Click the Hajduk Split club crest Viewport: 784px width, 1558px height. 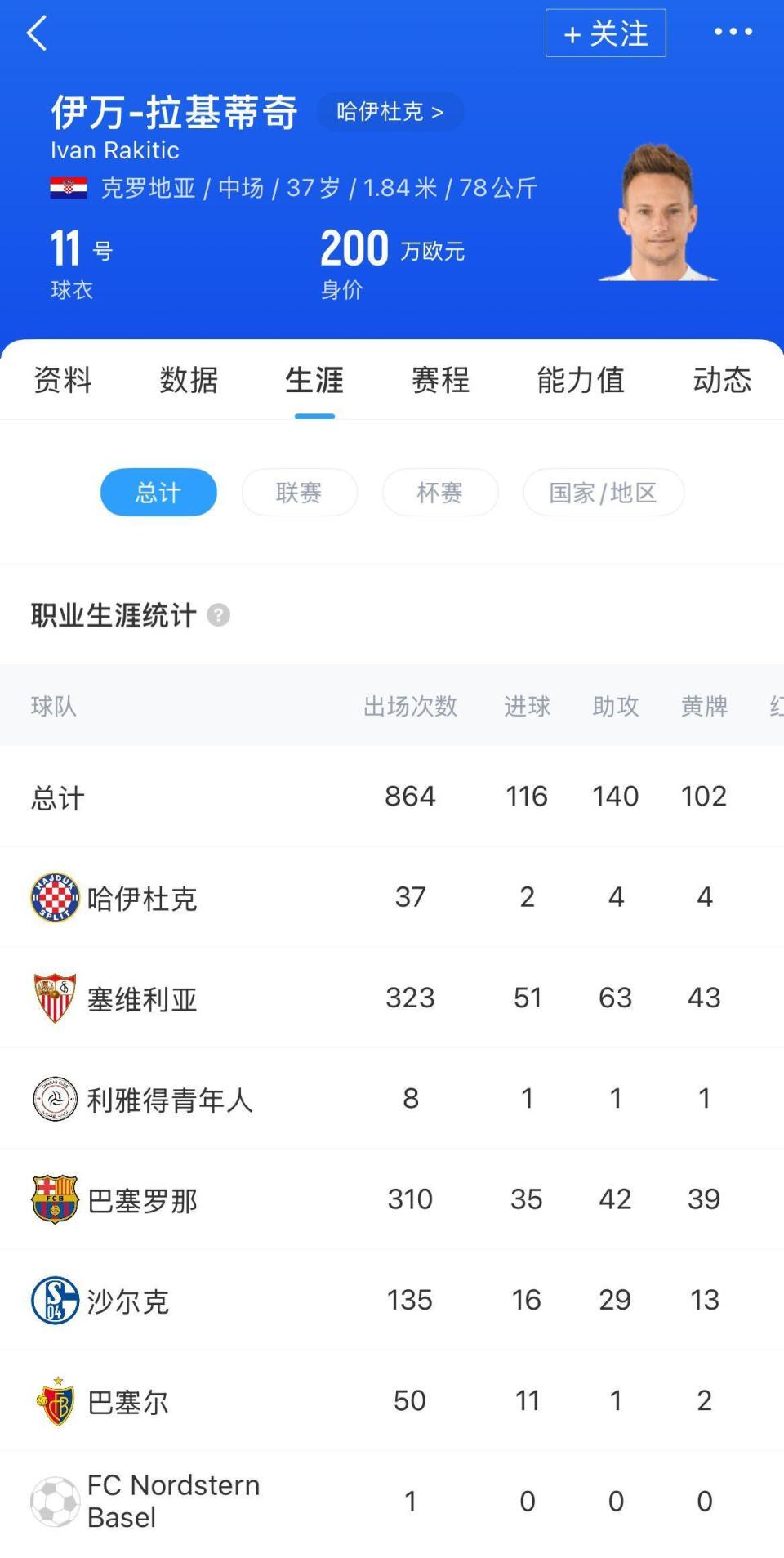point(55,896)
